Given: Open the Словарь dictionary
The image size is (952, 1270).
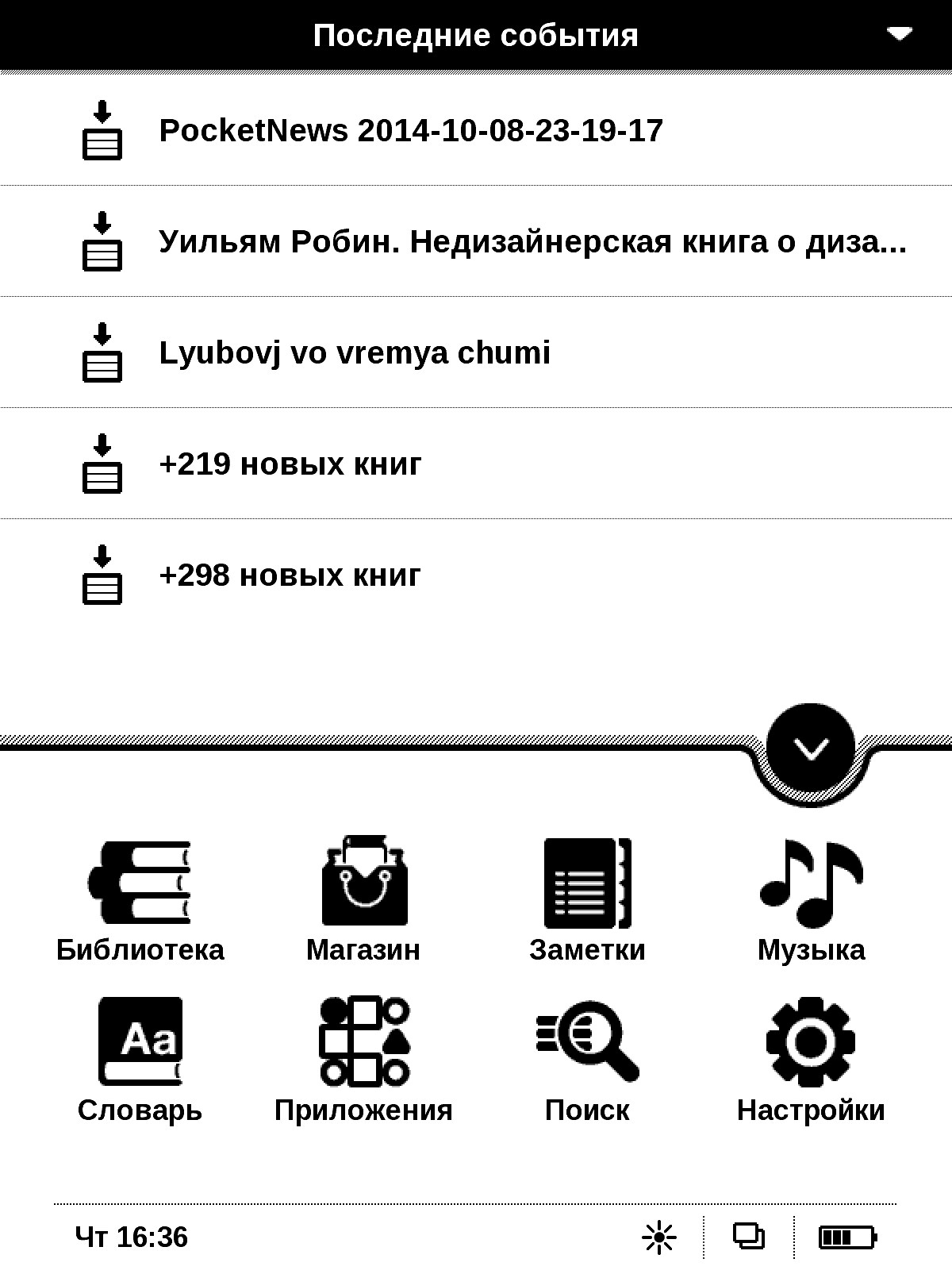Looking at the screenshot, I should (x=140, y=1060).
